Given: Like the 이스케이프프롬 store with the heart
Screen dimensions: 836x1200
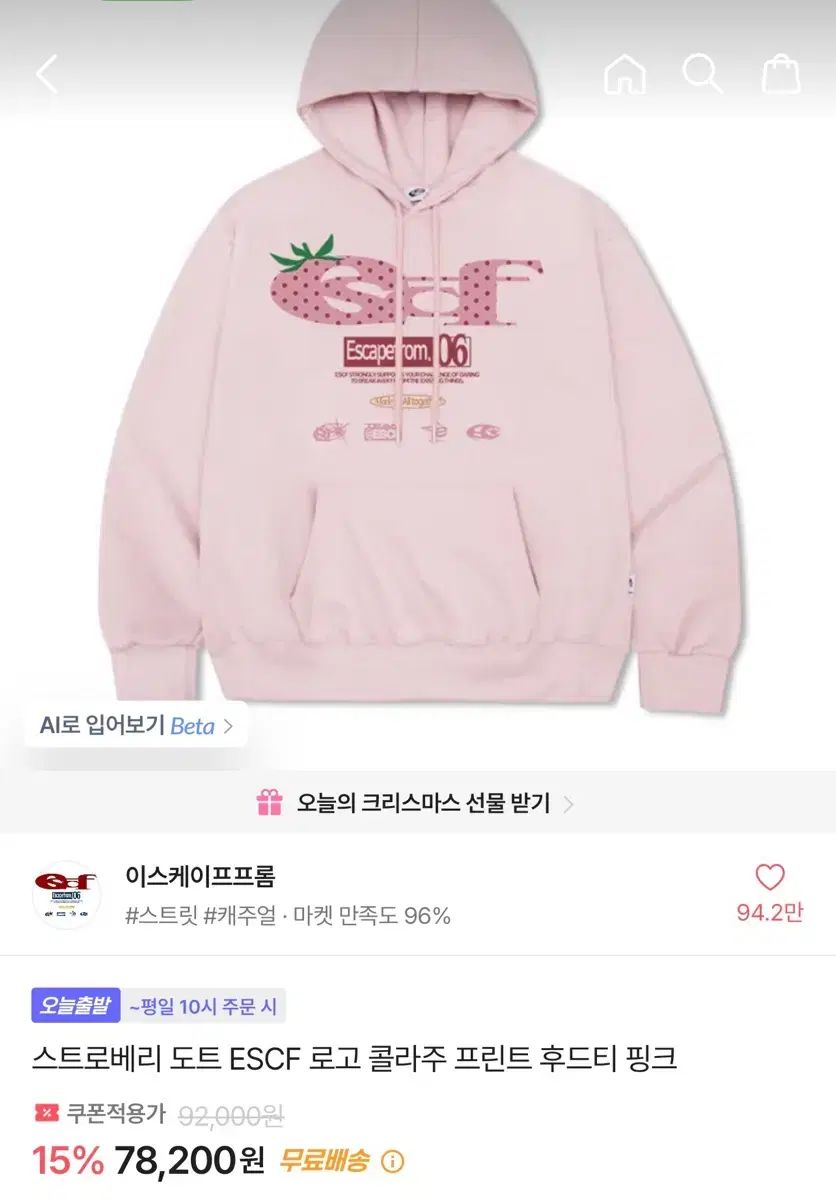Looking at the screenshot, I should 769,878.
